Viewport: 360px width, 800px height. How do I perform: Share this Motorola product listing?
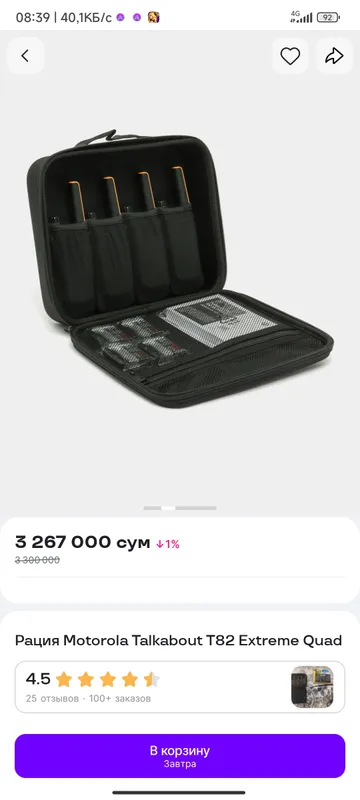pyautogui.click(x=335, y=56)
